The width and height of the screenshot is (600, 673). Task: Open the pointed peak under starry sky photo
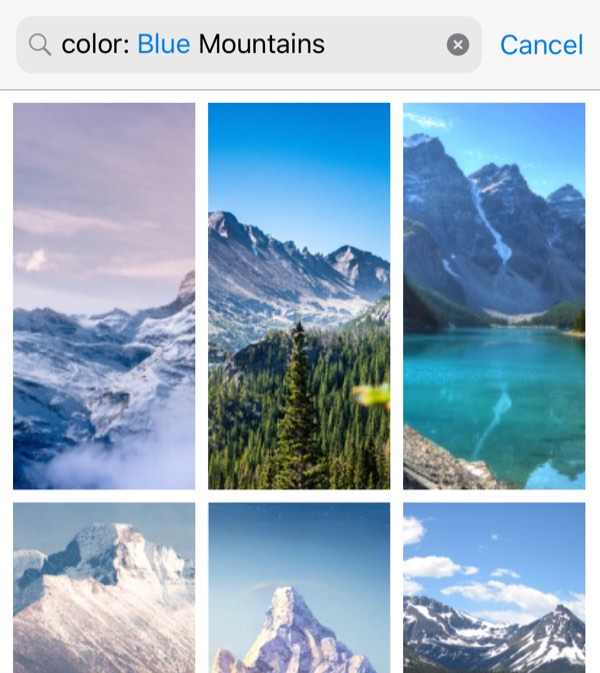click(x=299, y=588)
